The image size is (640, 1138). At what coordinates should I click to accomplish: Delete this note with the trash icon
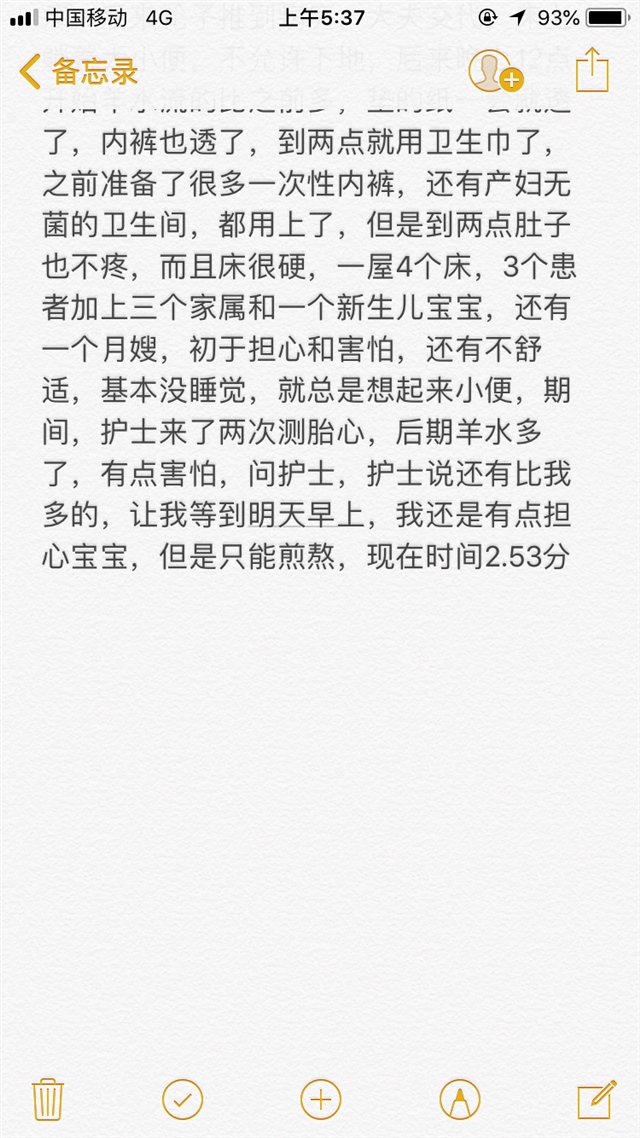click(47, 1099)
